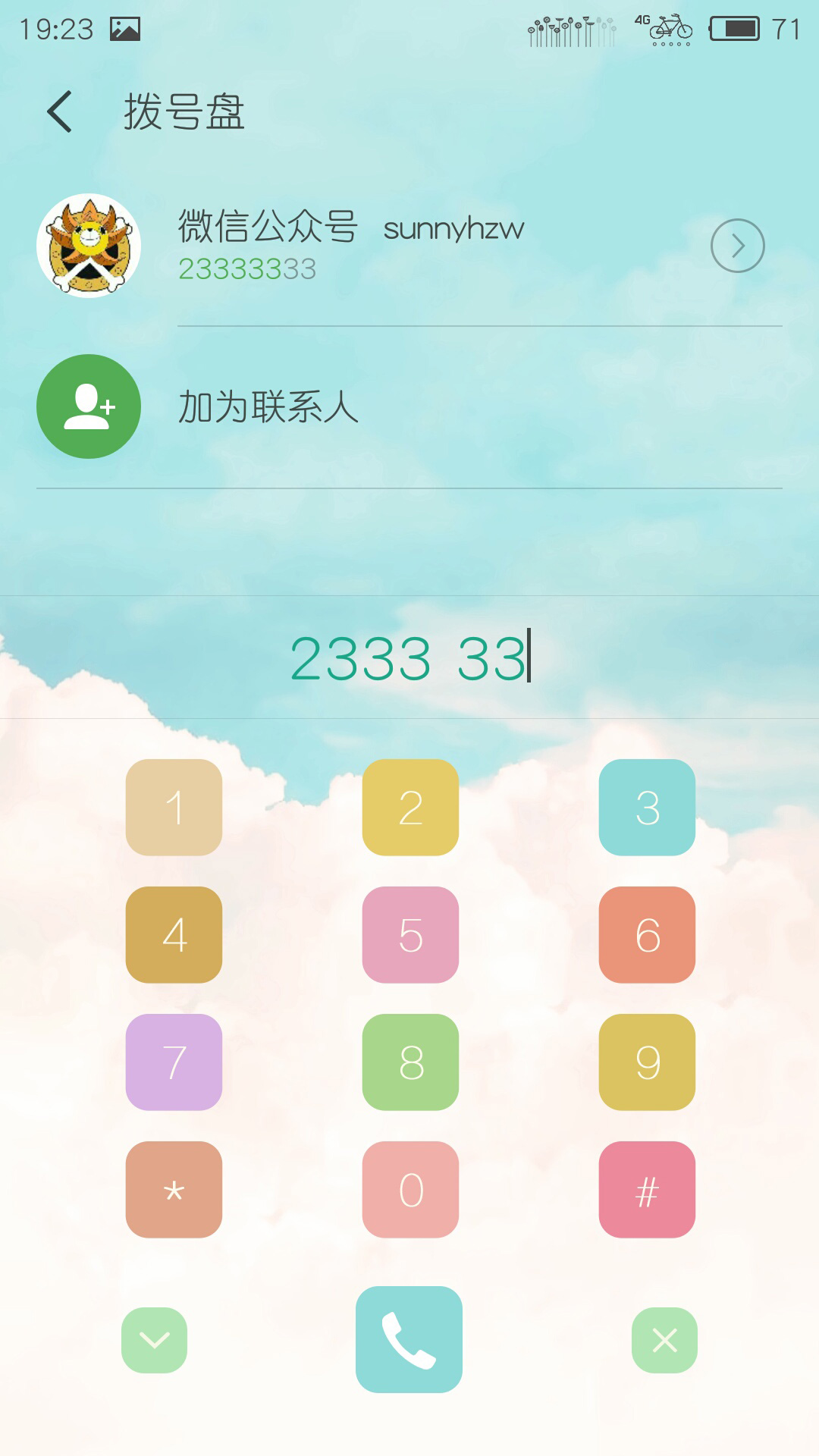Tap the orange 6 key
This screenshot has width=819, height=1456.
click(647, 935)
